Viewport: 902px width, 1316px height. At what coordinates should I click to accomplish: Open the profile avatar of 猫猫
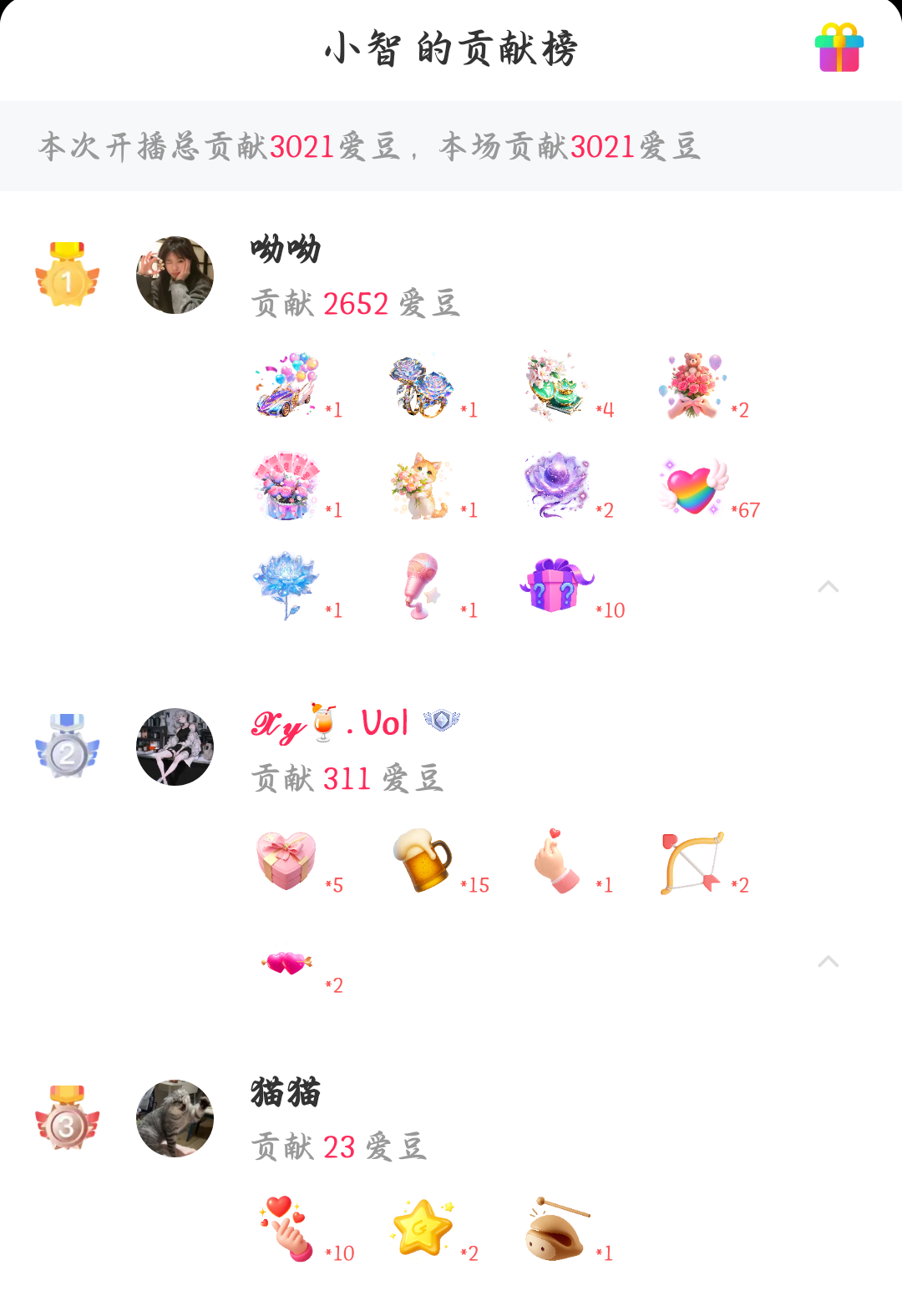175,1118
